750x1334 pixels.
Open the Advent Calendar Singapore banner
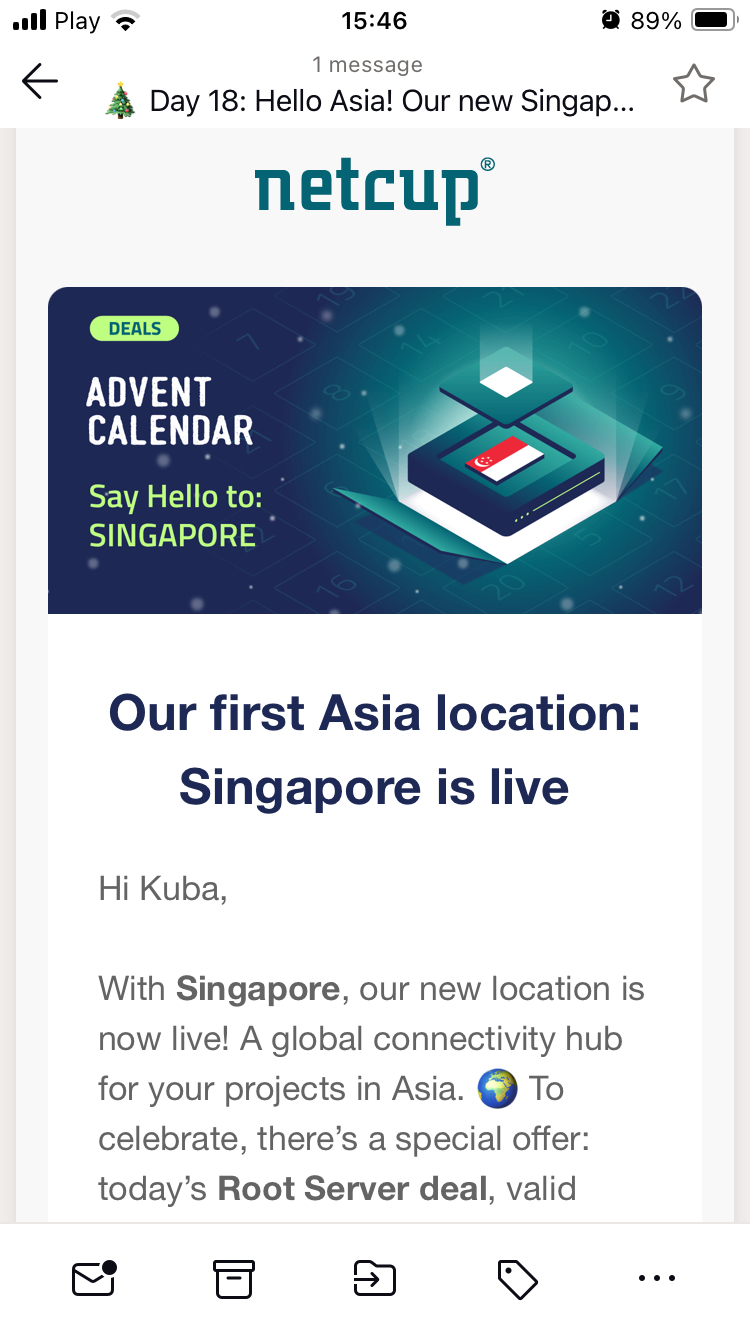coord(375,450)
